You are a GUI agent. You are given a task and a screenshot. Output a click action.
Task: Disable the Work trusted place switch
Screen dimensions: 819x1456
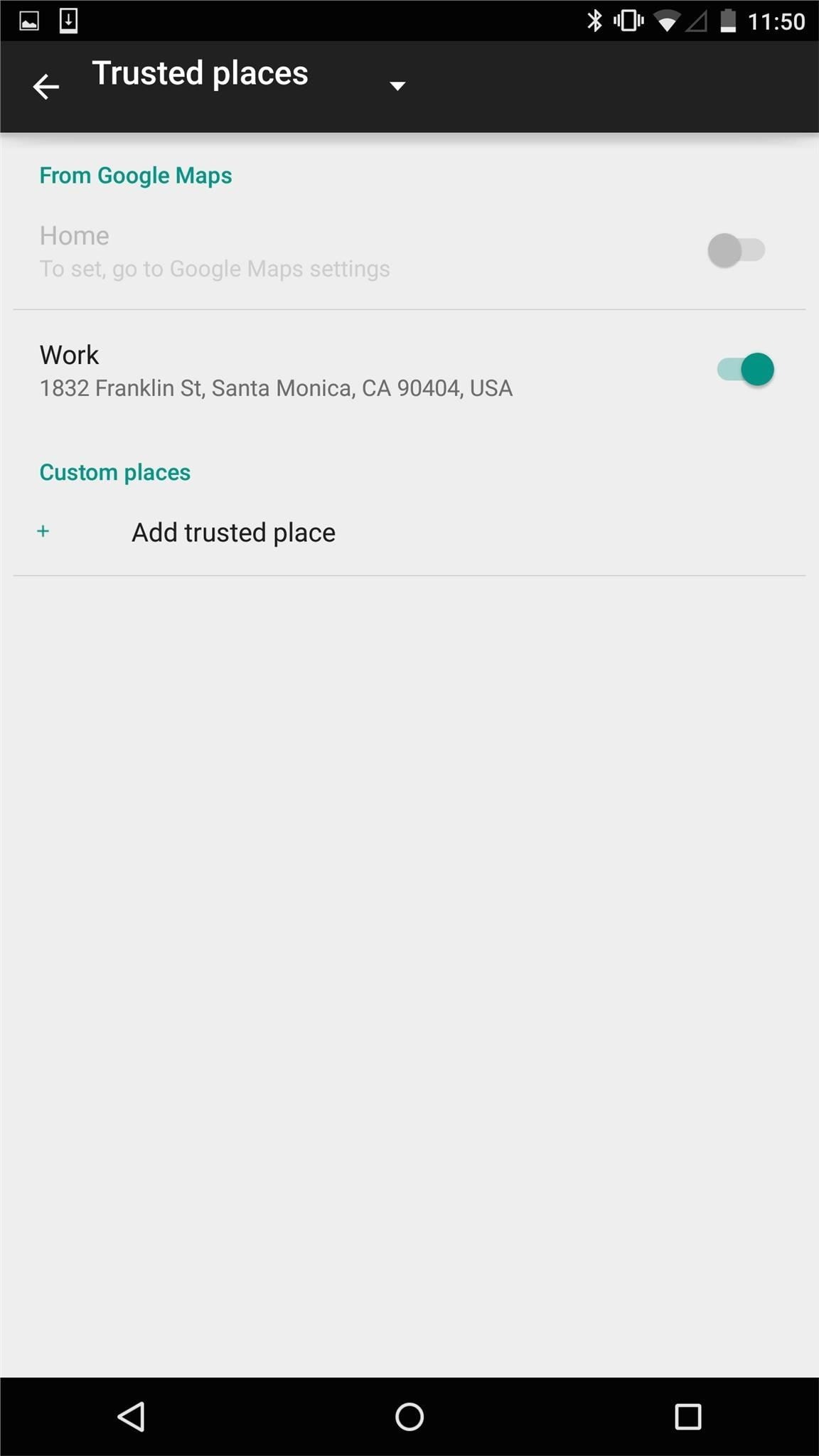(745, 370)
